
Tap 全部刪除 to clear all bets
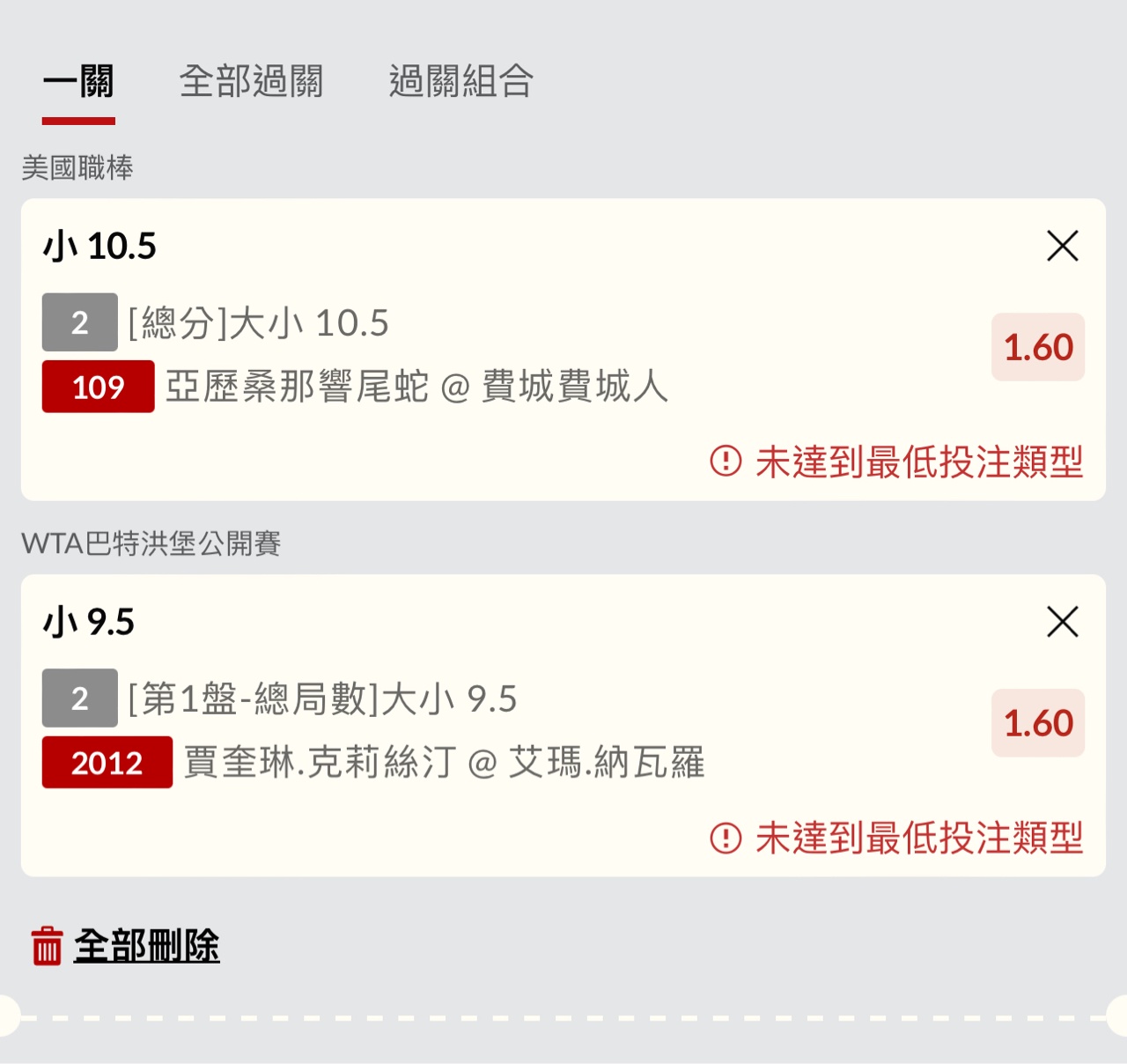pos(145,946)
